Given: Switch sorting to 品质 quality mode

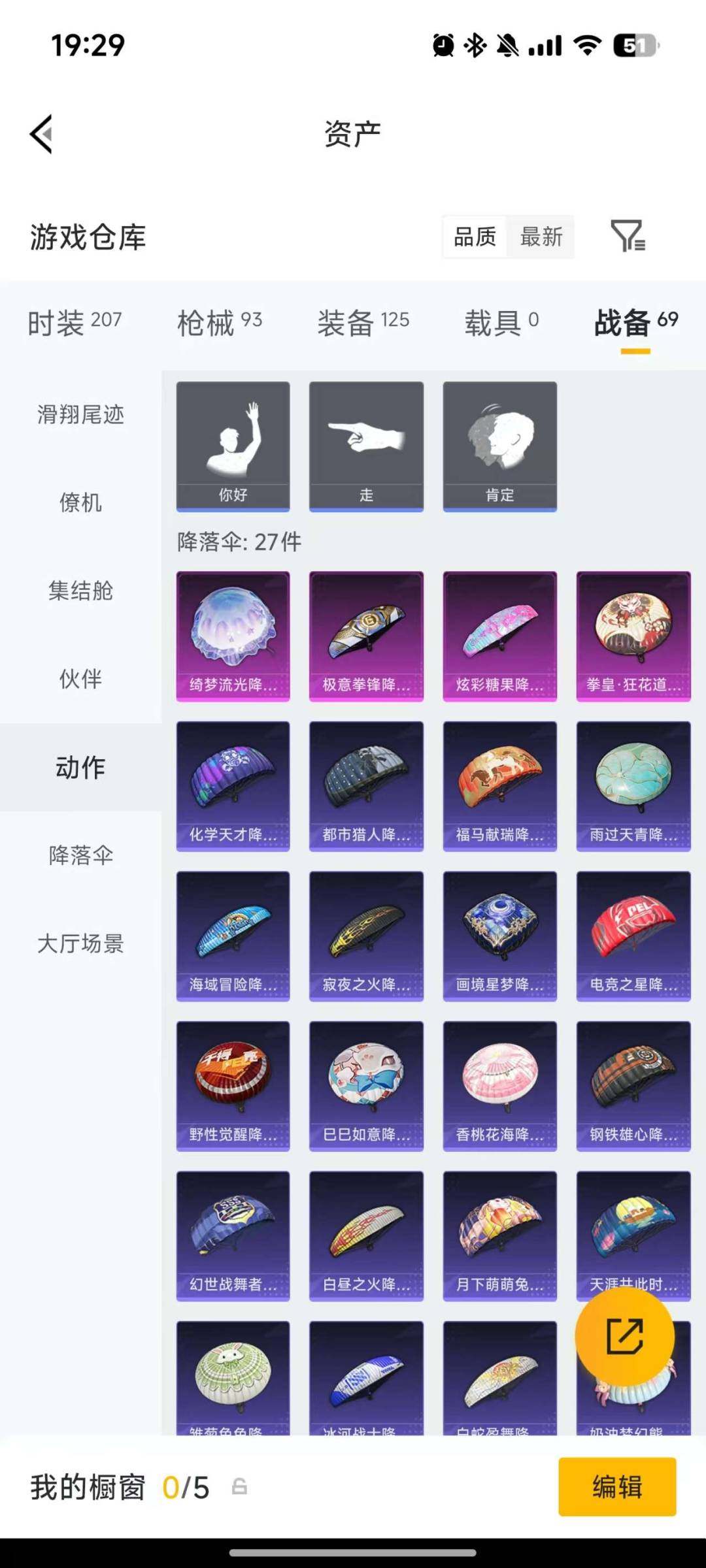Looking at the screenshot, I should click(475, 238).
